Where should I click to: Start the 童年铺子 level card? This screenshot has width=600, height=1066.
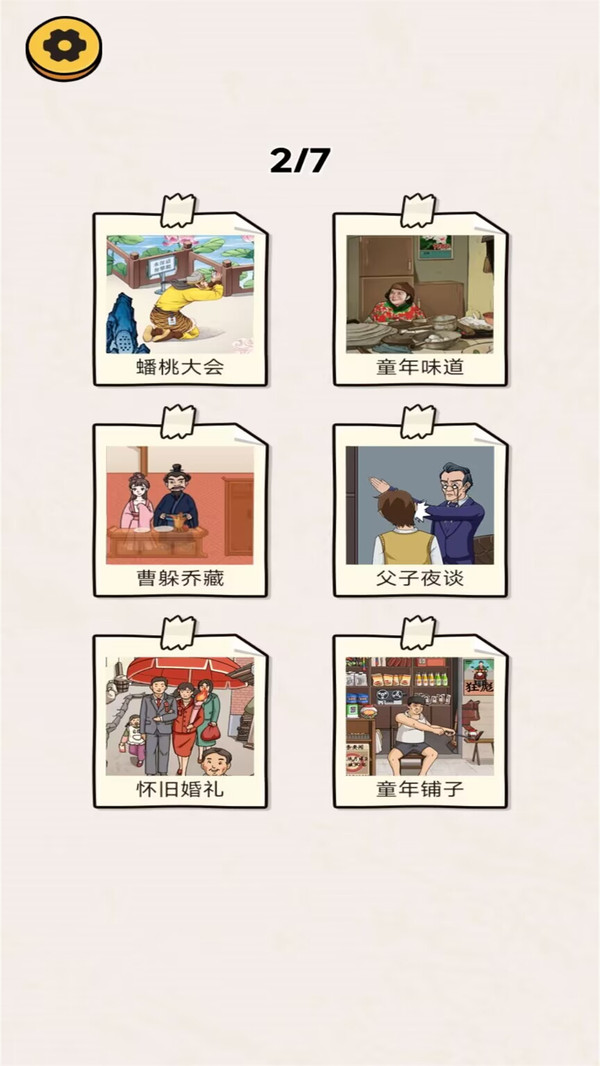pos(420,720)
